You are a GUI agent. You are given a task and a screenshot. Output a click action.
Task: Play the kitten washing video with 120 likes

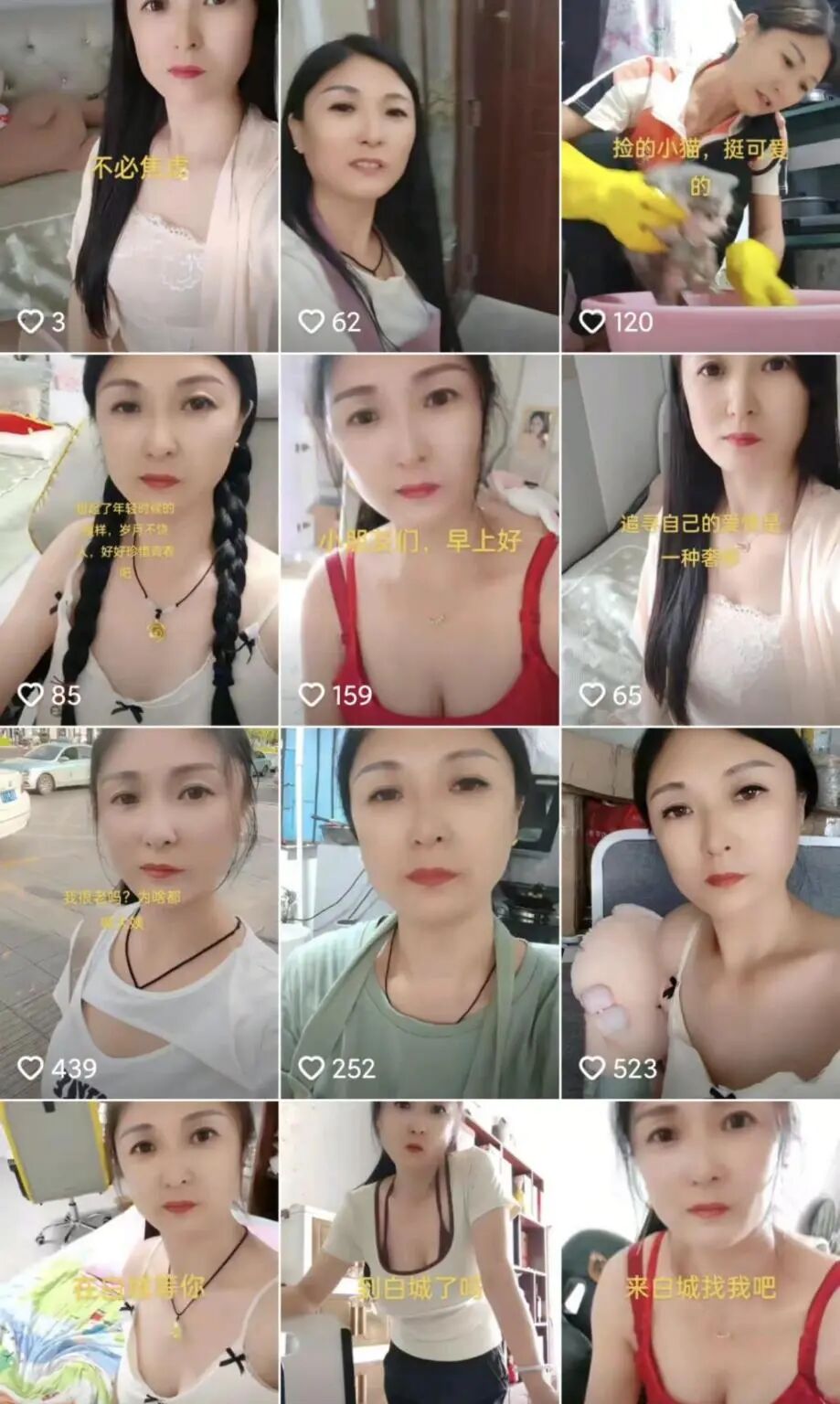tap(700, 174)
